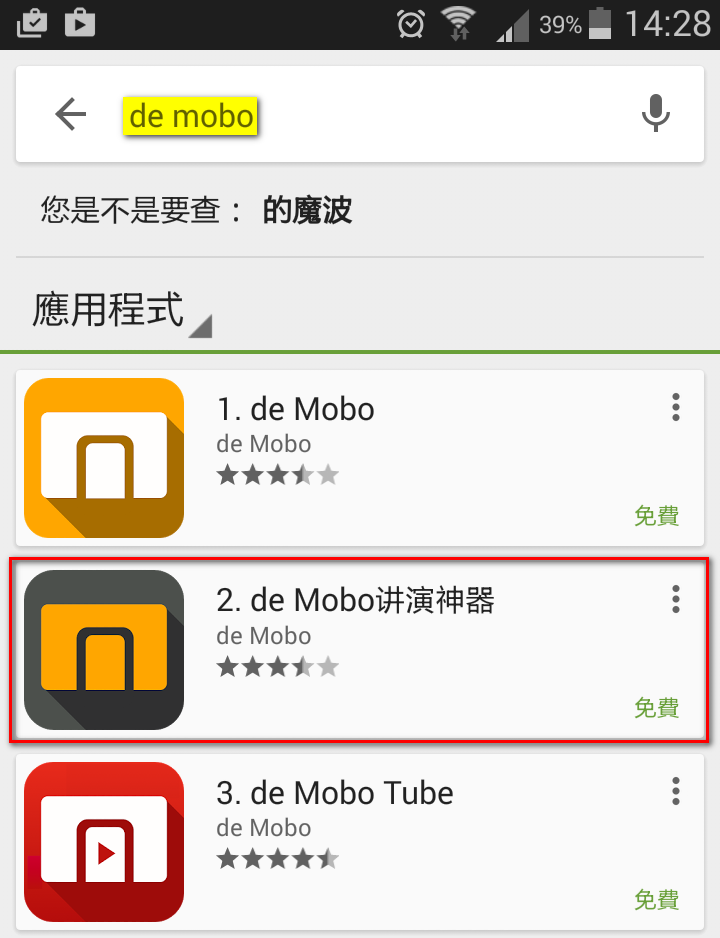Open overflow menu for de Mobo Tube
Screen dimensions: 720x938
675,791
